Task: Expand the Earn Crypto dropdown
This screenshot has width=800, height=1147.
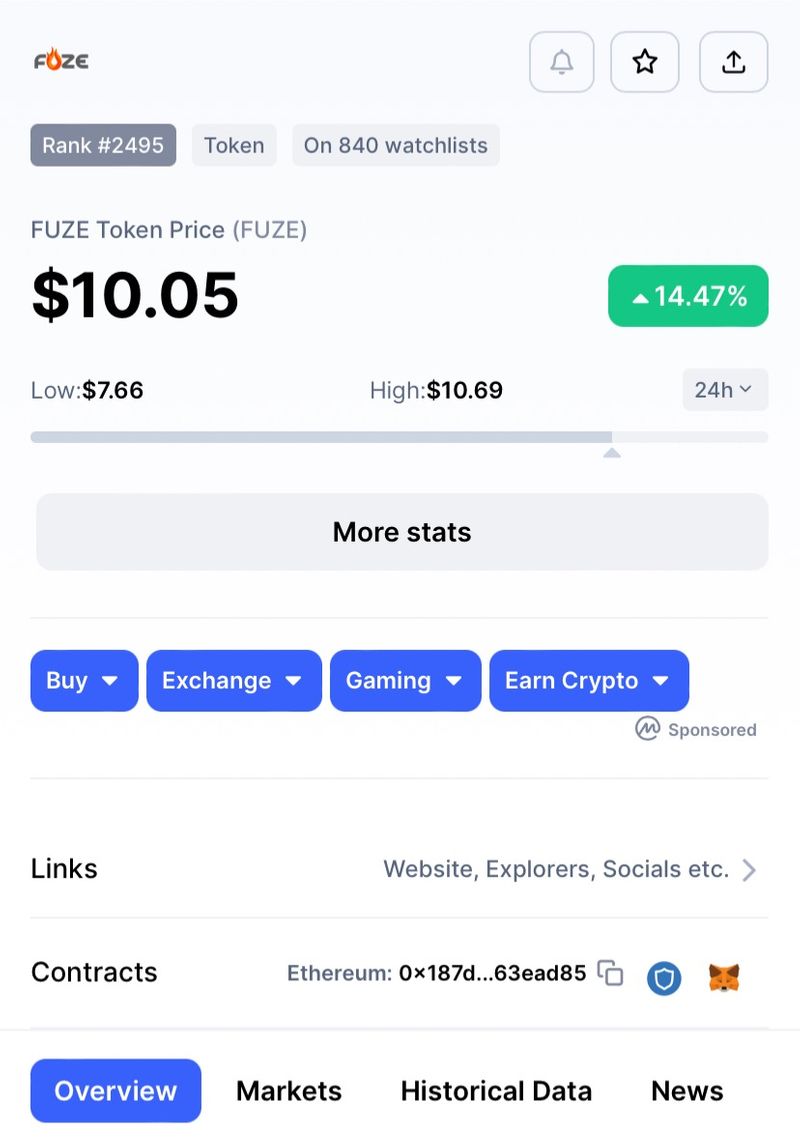Action: [588, 681]
